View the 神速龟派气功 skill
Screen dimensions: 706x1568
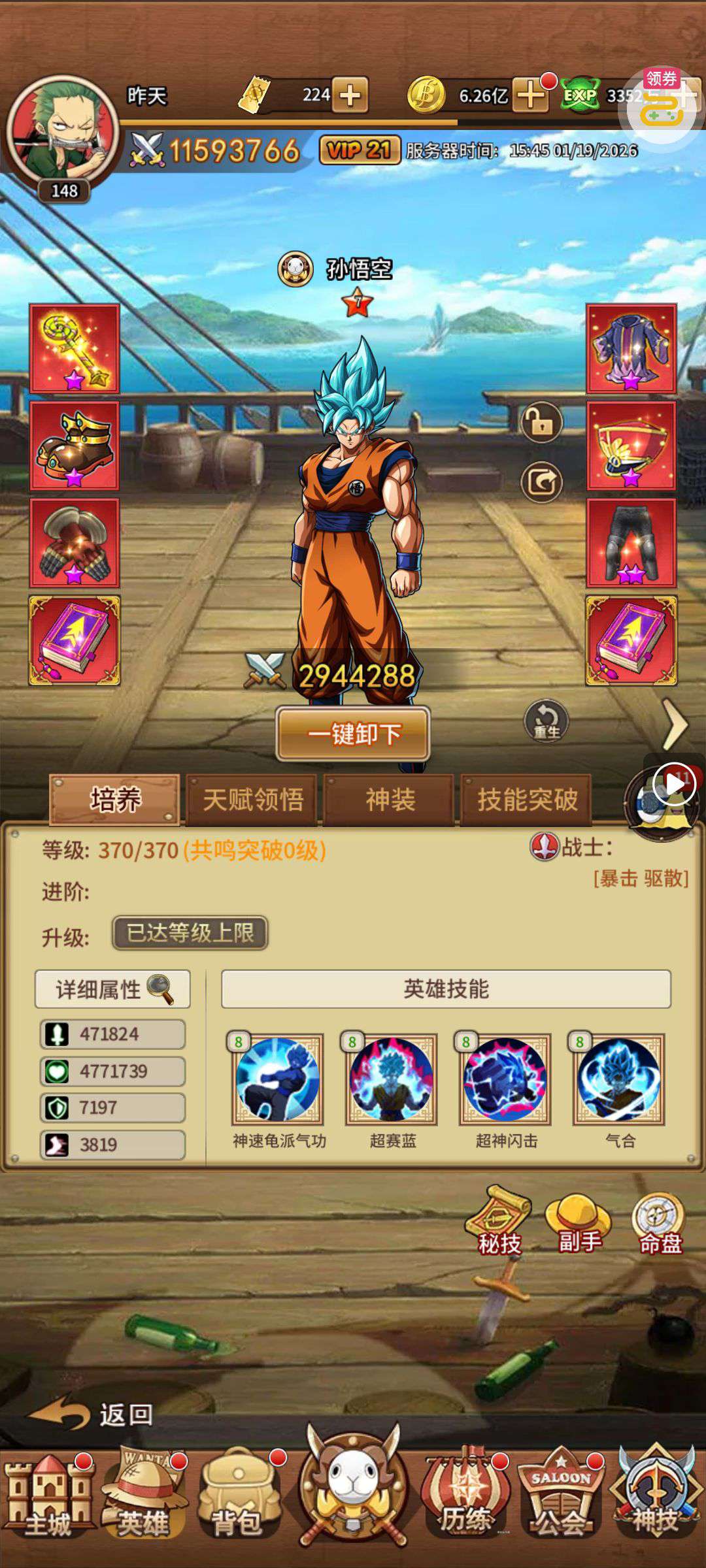tap(278, 1079)
